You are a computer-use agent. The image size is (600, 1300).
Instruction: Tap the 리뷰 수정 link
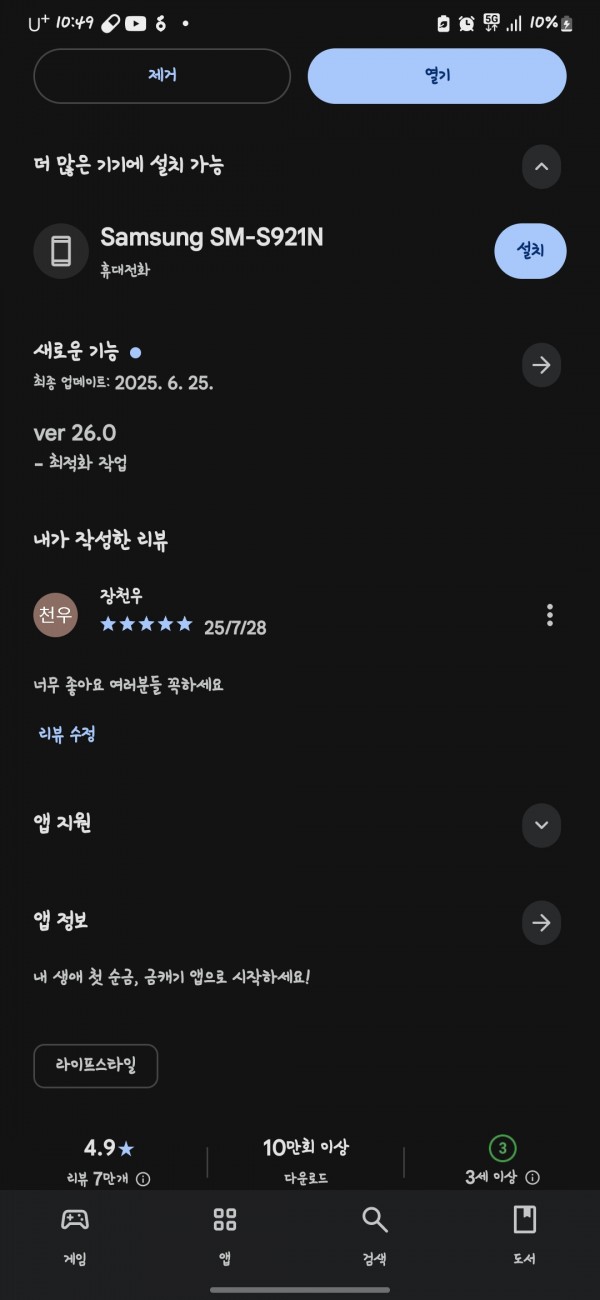click(67, 734)
